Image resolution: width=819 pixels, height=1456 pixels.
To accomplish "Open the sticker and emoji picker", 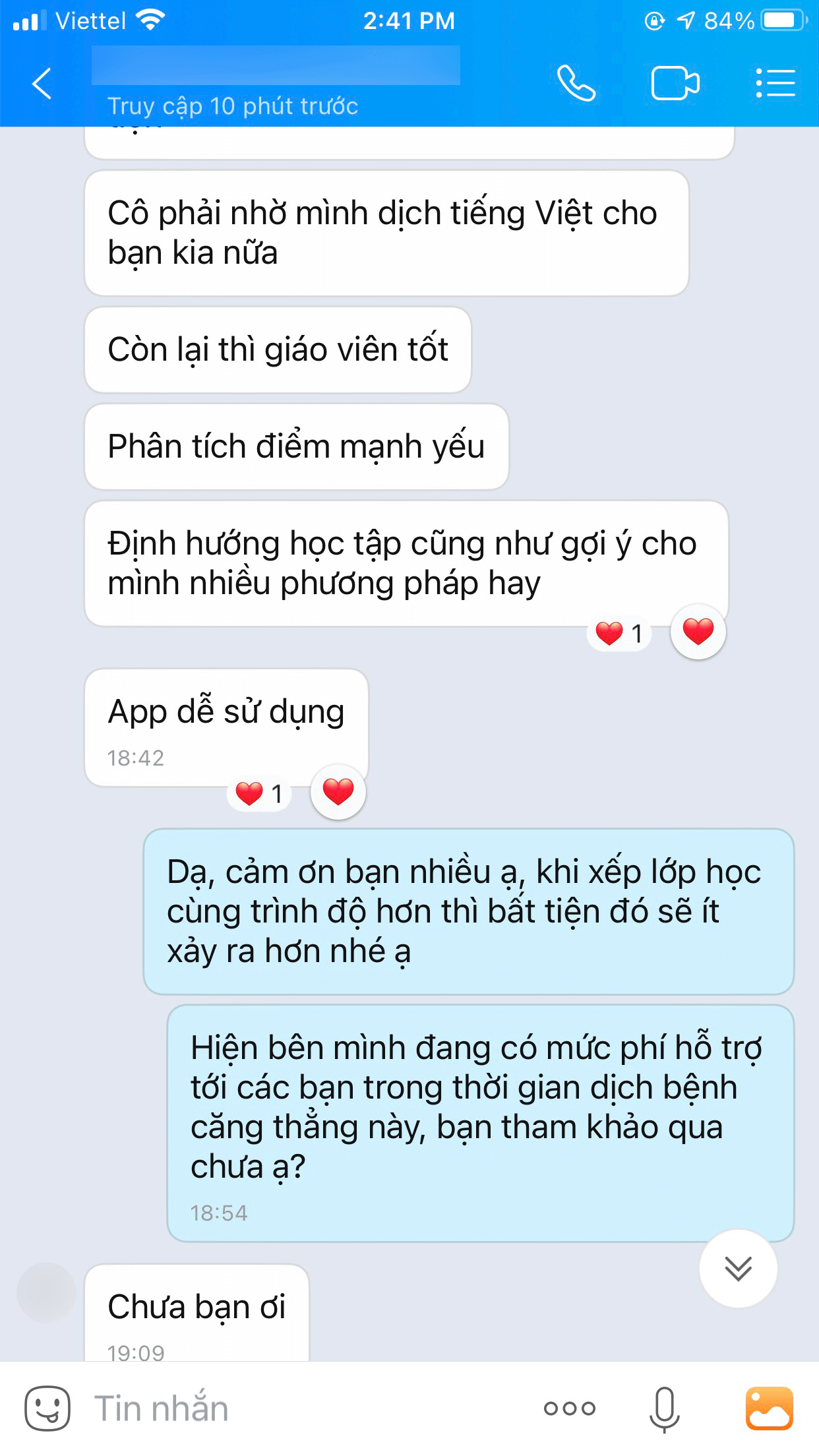I will coord(47,1408).
